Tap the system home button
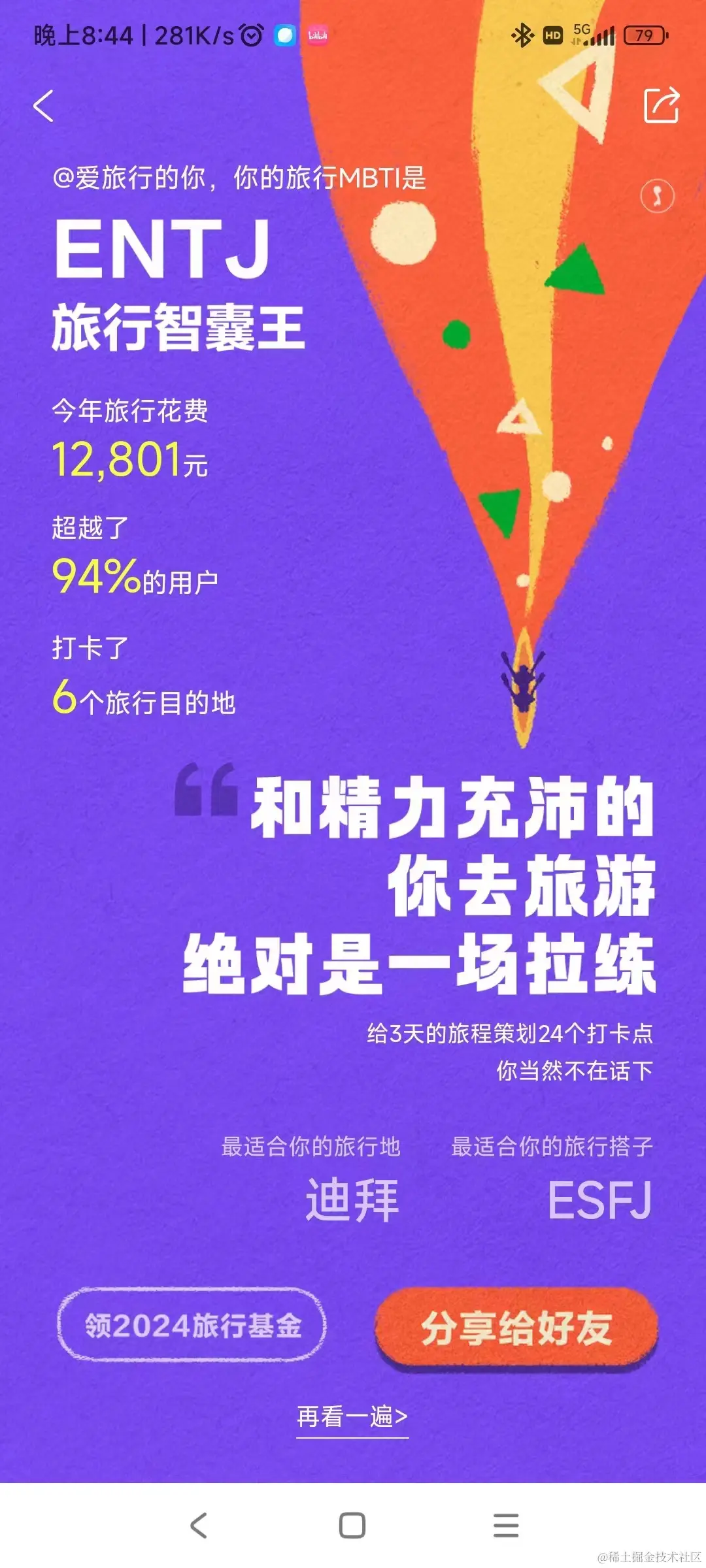The height and width of the screenshot is (1568, 706). pyautogui.click(x=352, y=1526)
